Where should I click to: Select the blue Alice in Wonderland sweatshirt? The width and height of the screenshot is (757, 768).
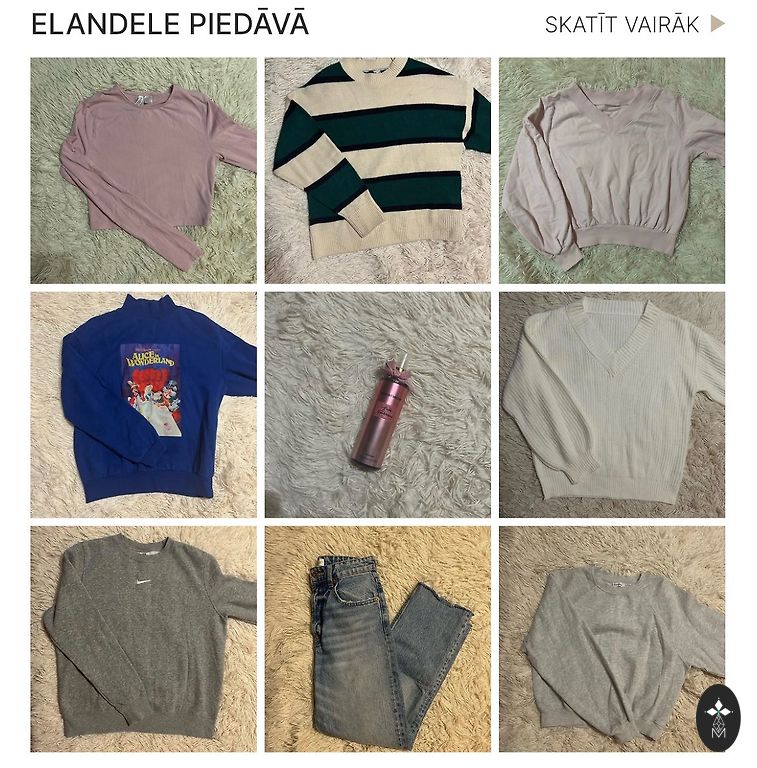[x=143, y=404]
